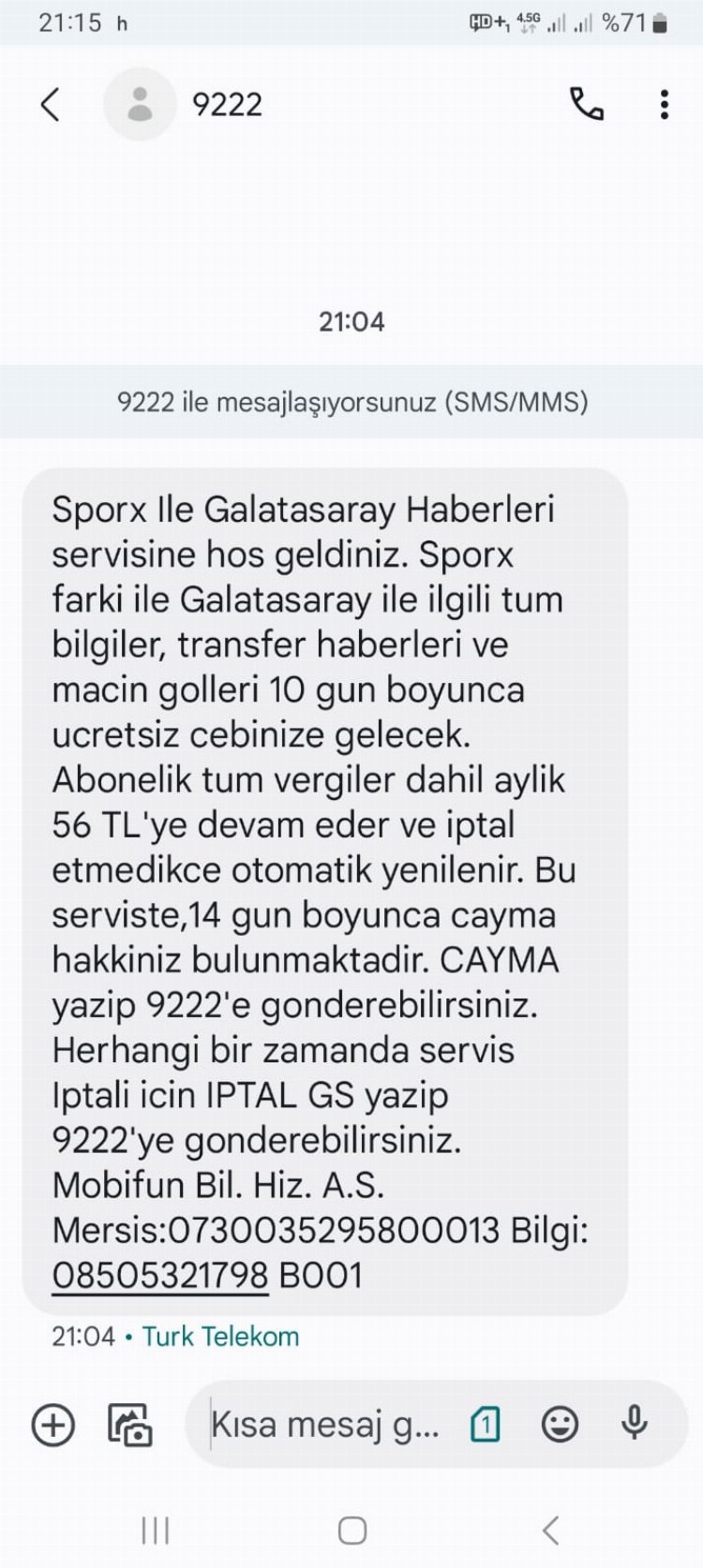Open the emoji picker
The height and width of the screenshot is (1568, 703).
[560, 1425]
